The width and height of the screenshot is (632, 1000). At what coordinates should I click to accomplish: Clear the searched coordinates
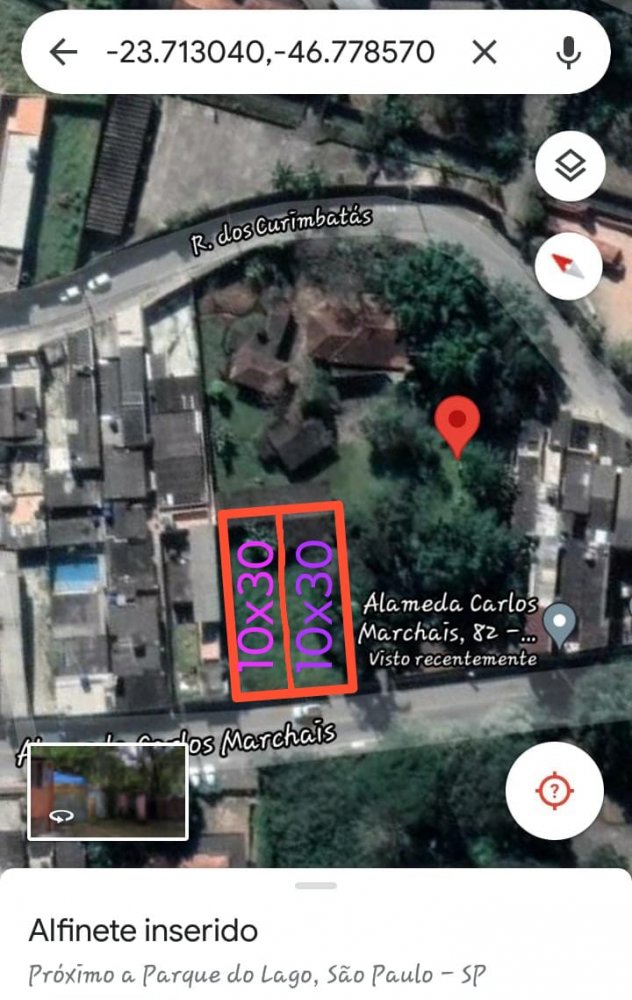click(x=484, y=52)
